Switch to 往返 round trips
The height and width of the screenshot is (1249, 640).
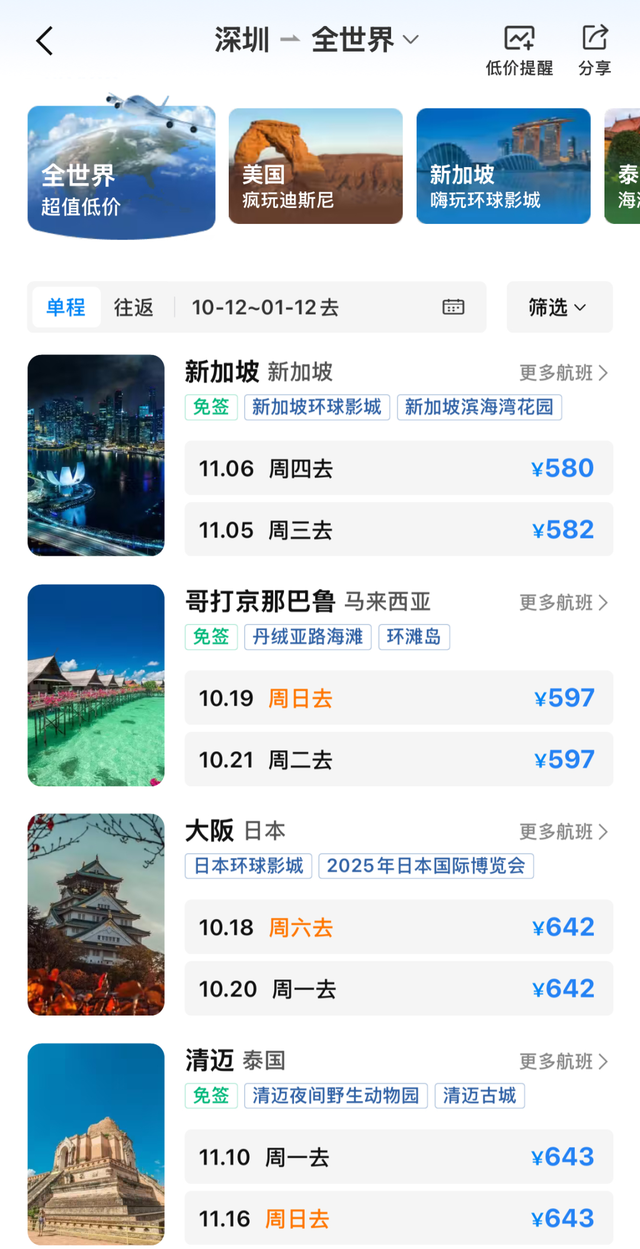click(133, 307)
